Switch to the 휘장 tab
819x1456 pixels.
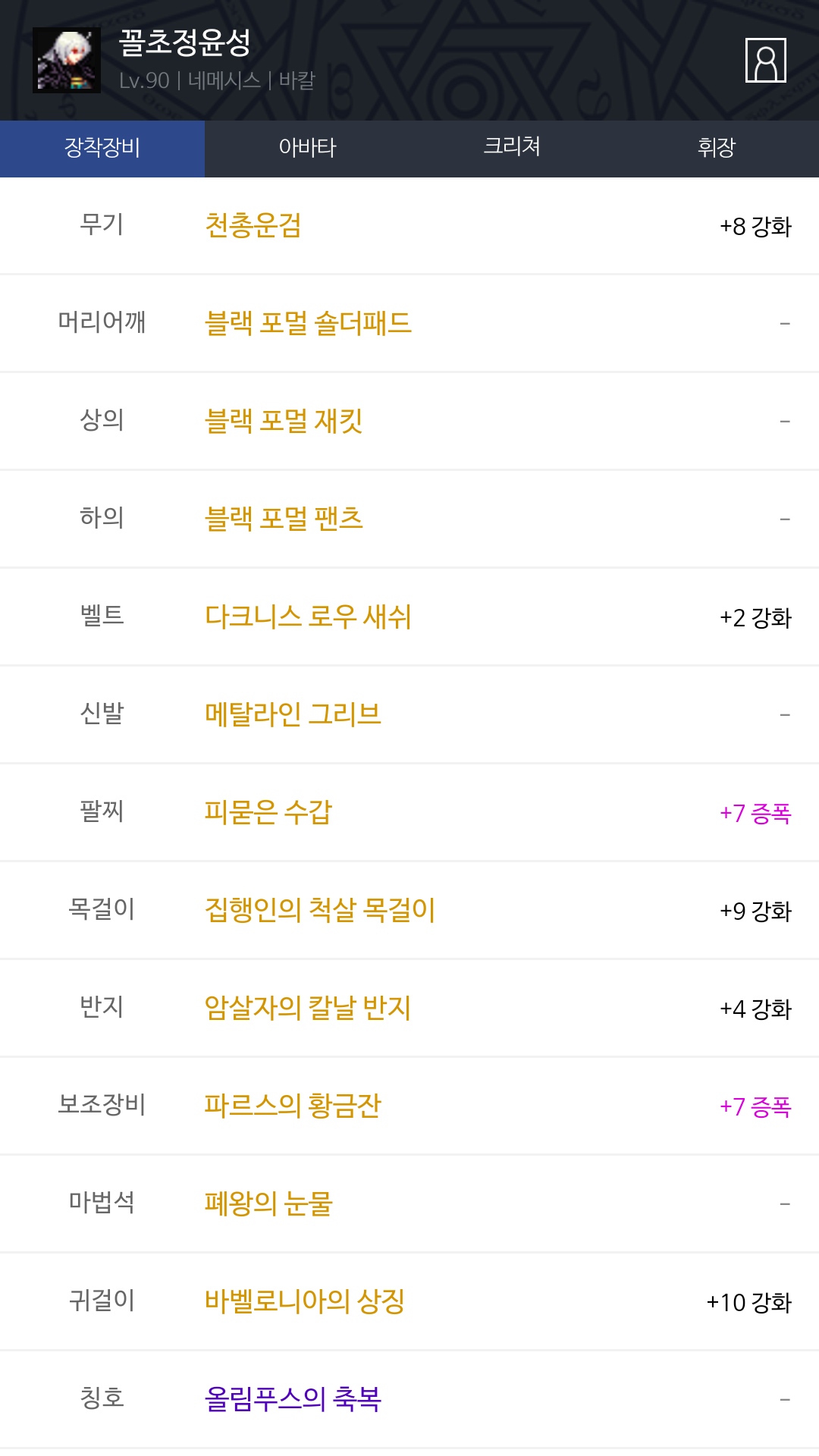click(717, 148)
